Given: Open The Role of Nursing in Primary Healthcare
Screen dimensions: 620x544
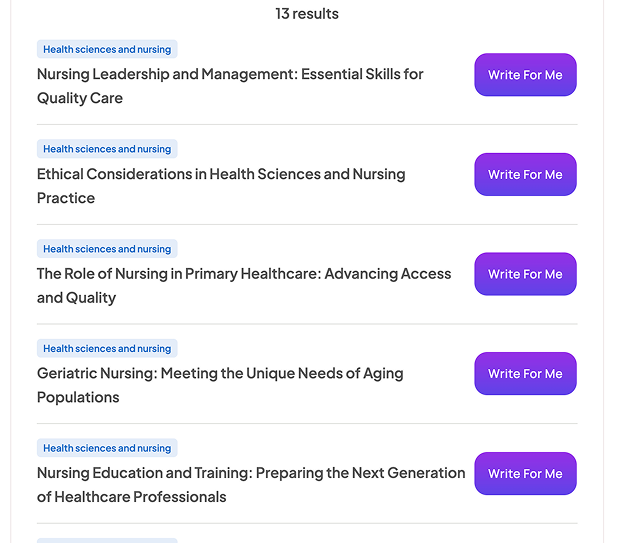Looking at the screenshot, I should (244, 274).
